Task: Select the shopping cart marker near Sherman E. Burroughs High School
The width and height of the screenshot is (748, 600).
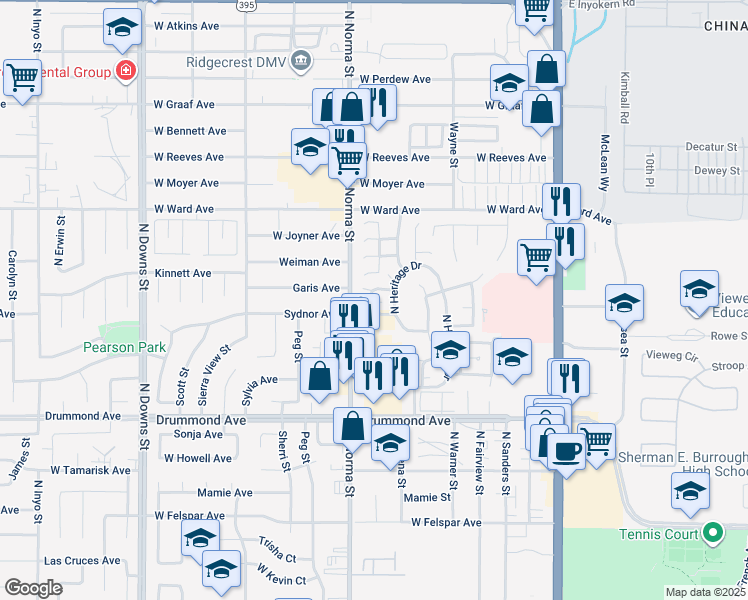Action: pos(597,440)
